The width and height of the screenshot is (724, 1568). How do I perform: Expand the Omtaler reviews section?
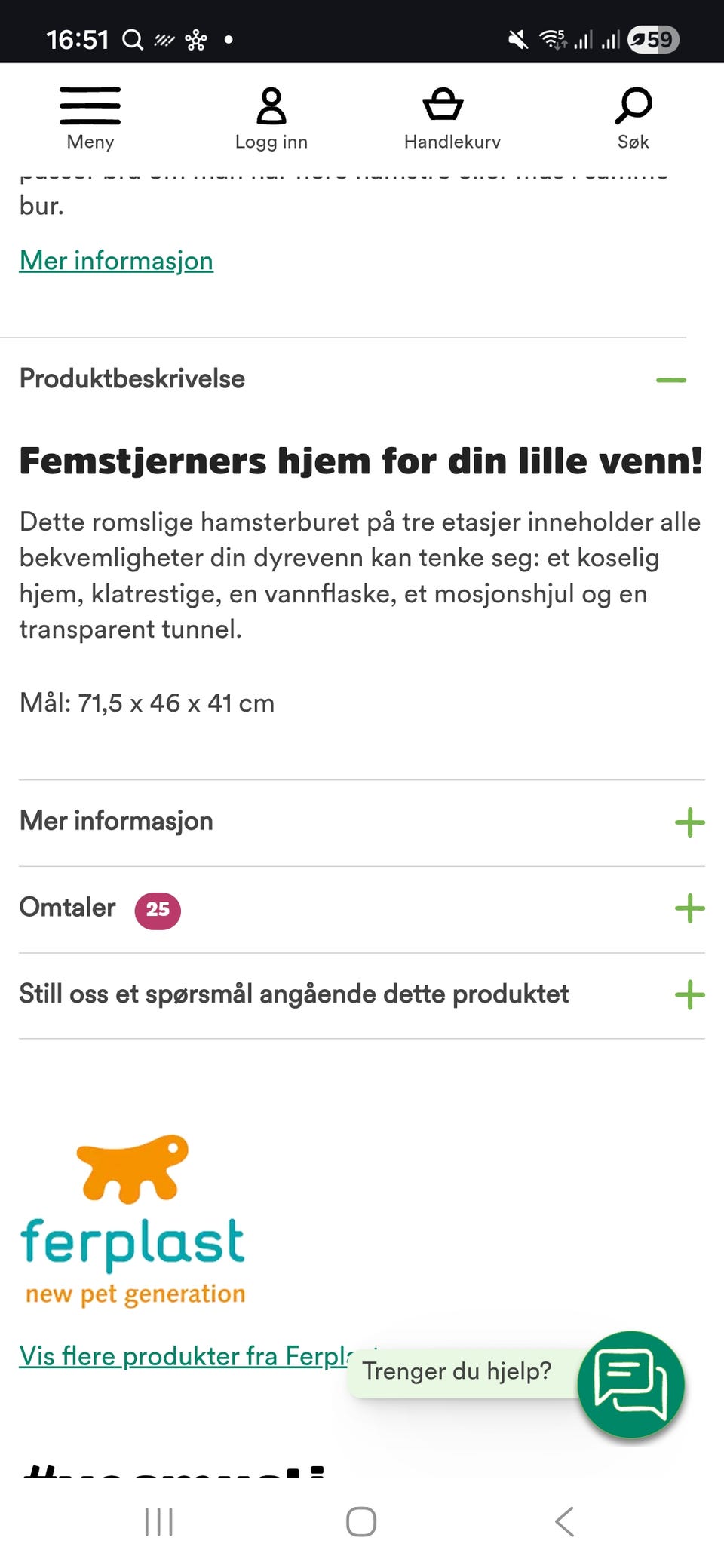click(x=689, y=909)
